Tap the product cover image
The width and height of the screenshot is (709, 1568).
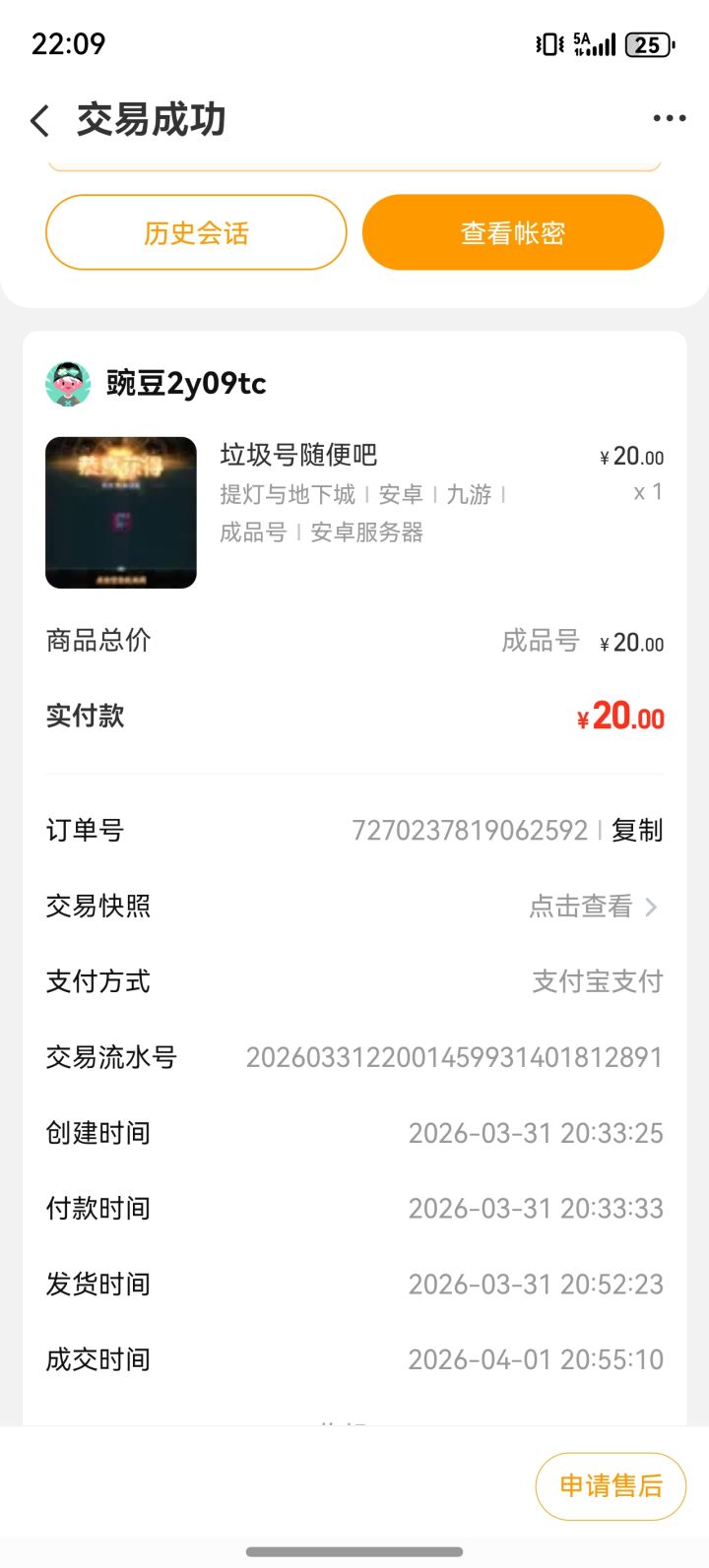(x=121, y=512)
